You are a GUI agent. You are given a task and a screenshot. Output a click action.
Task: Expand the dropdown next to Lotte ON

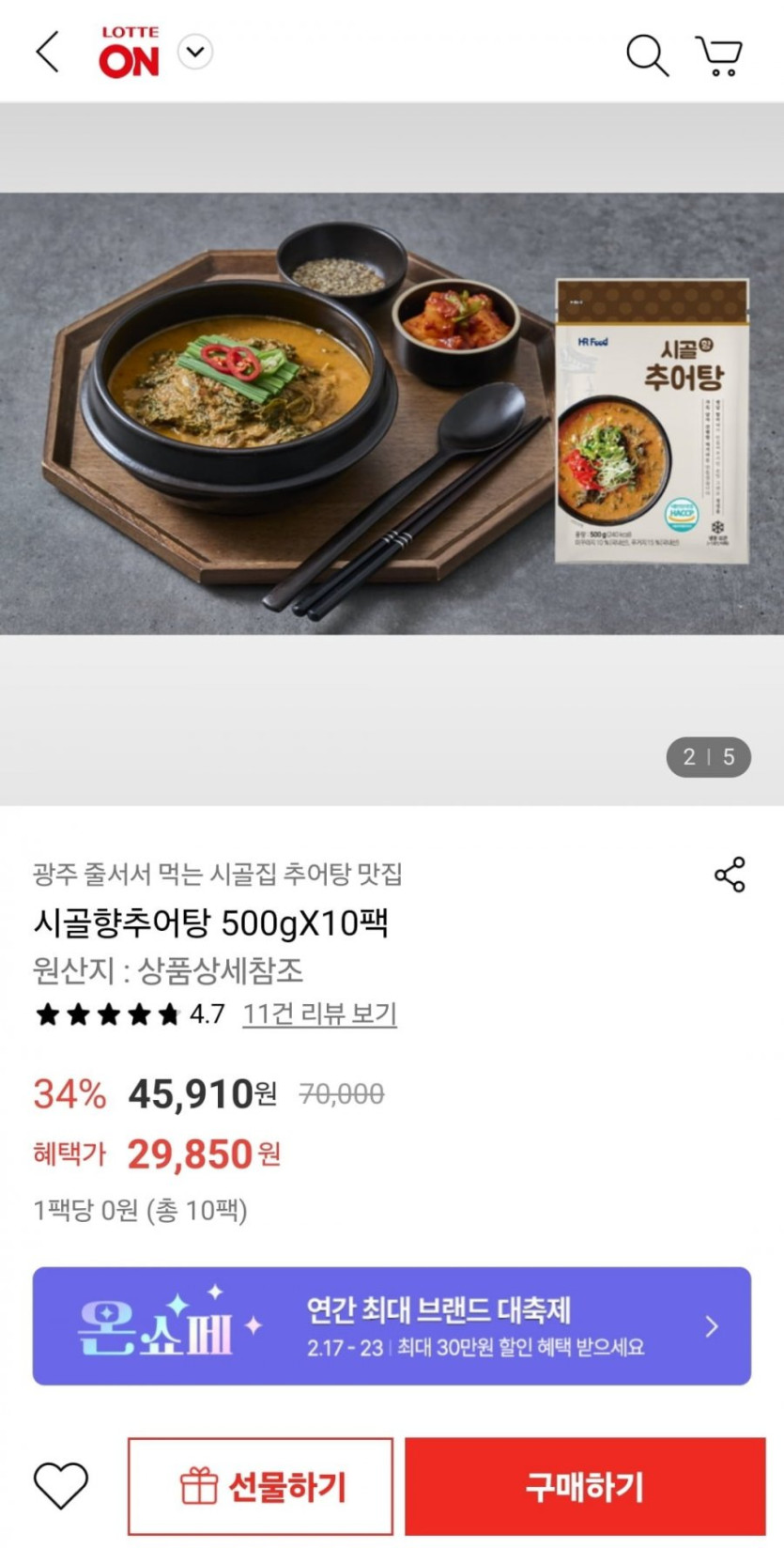pyautogui.click(x=195, y=53)
